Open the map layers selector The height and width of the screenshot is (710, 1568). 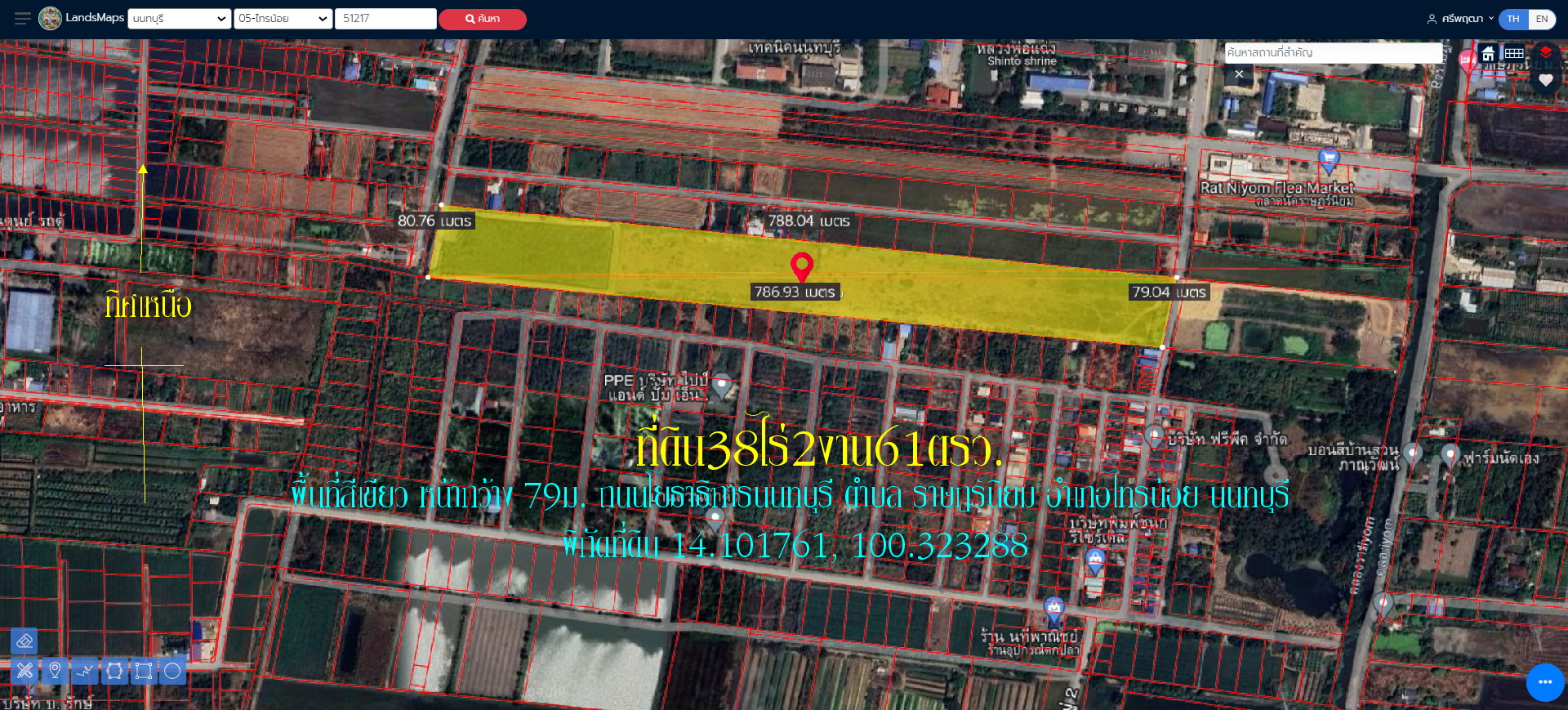pos(1545,53)
